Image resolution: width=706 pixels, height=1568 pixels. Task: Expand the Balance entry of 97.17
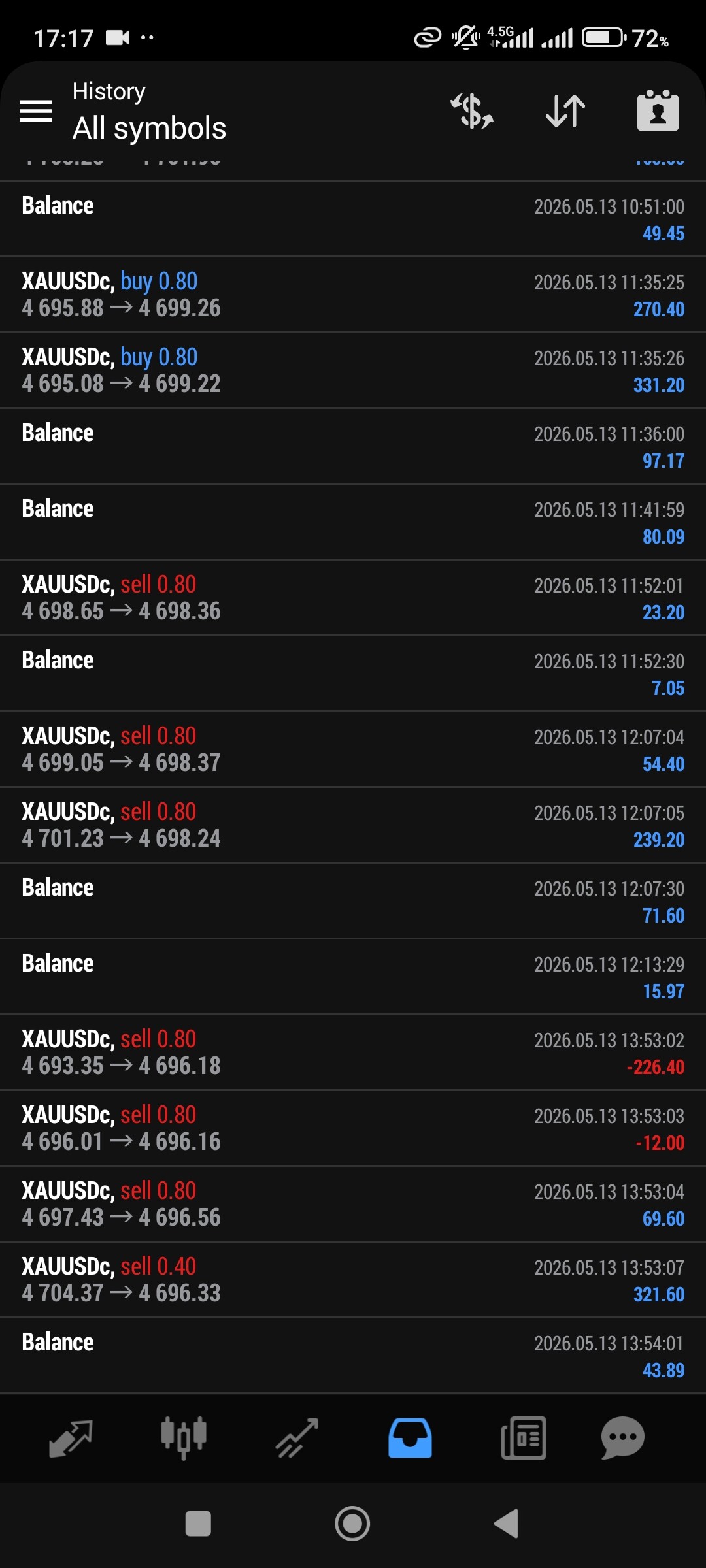click(353, 446)
